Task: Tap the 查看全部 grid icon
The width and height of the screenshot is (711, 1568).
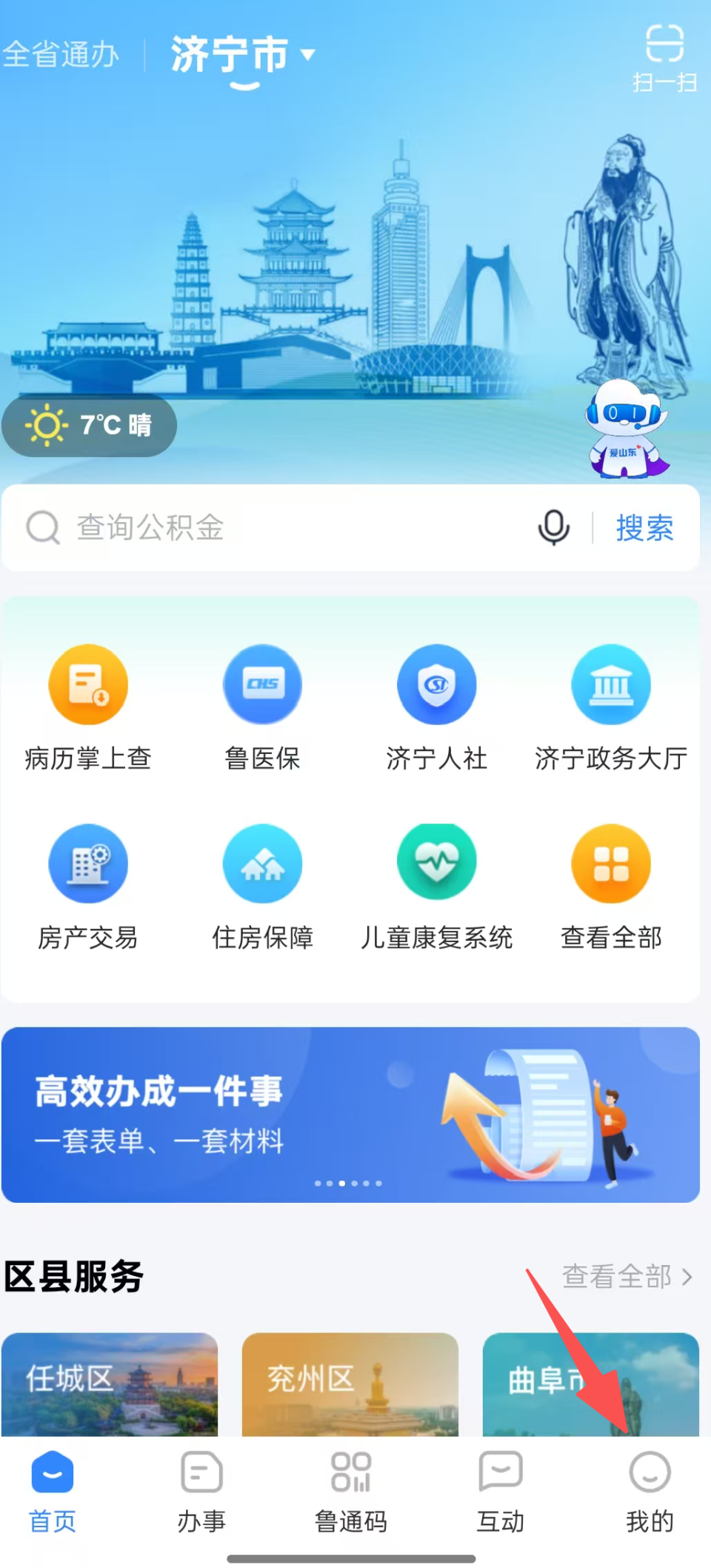Action: [x=610, y=864]
